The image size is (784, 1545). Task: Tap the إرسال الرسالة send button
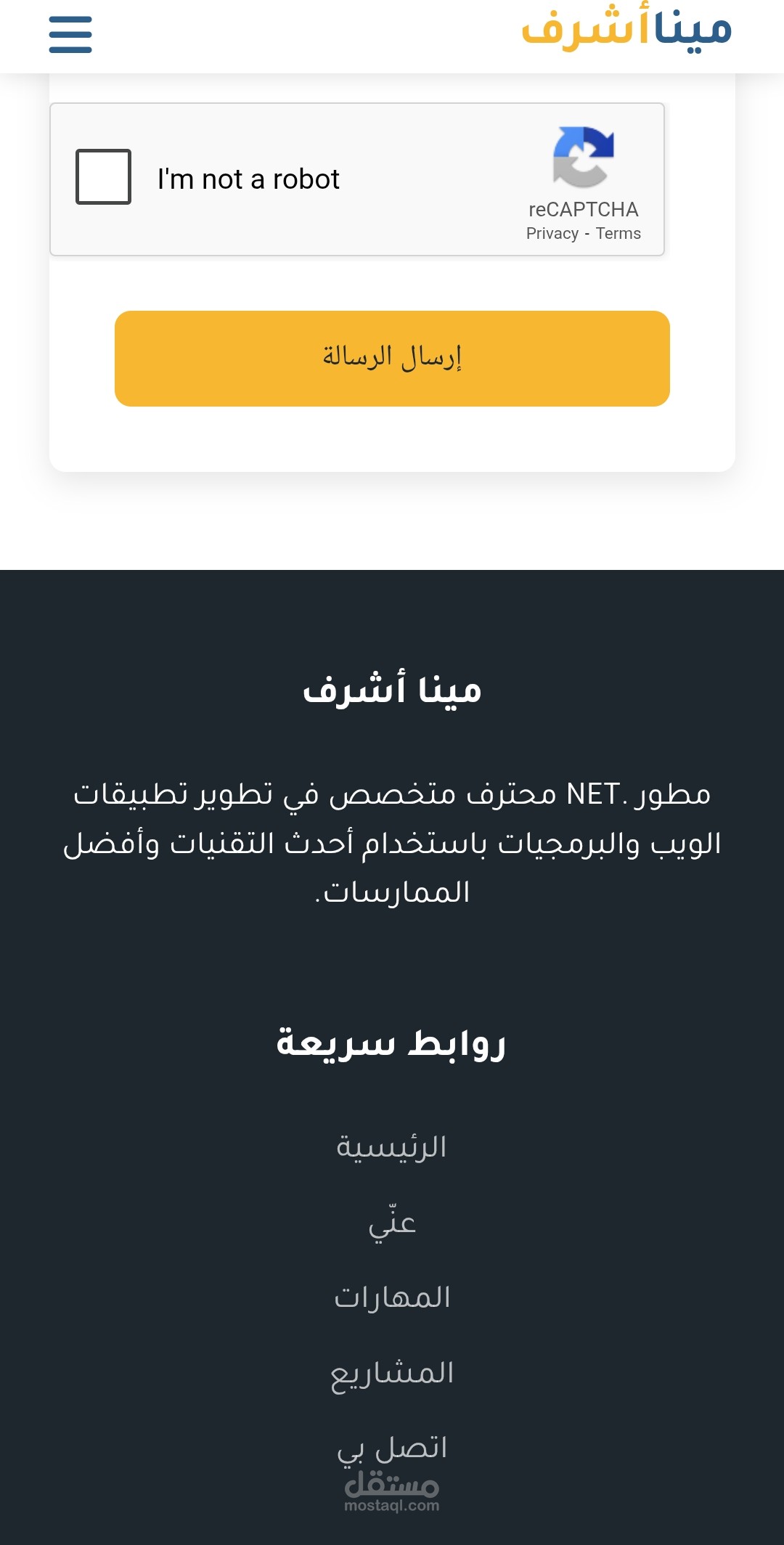point(392,359)
